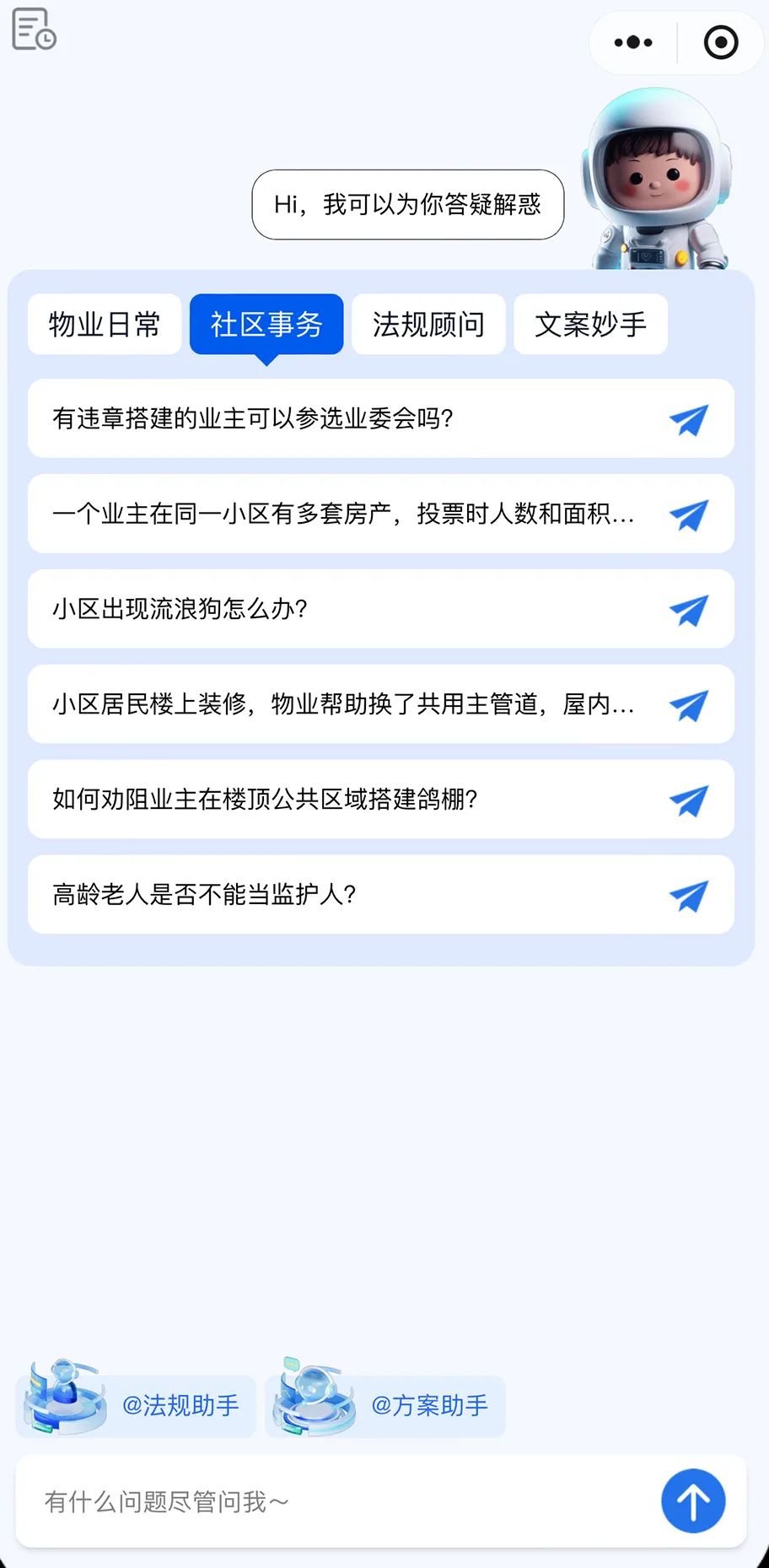Viewport: 769px width, 1568px height.
Task: Open the mini program more options menu
Action: (x=633, y=42)
